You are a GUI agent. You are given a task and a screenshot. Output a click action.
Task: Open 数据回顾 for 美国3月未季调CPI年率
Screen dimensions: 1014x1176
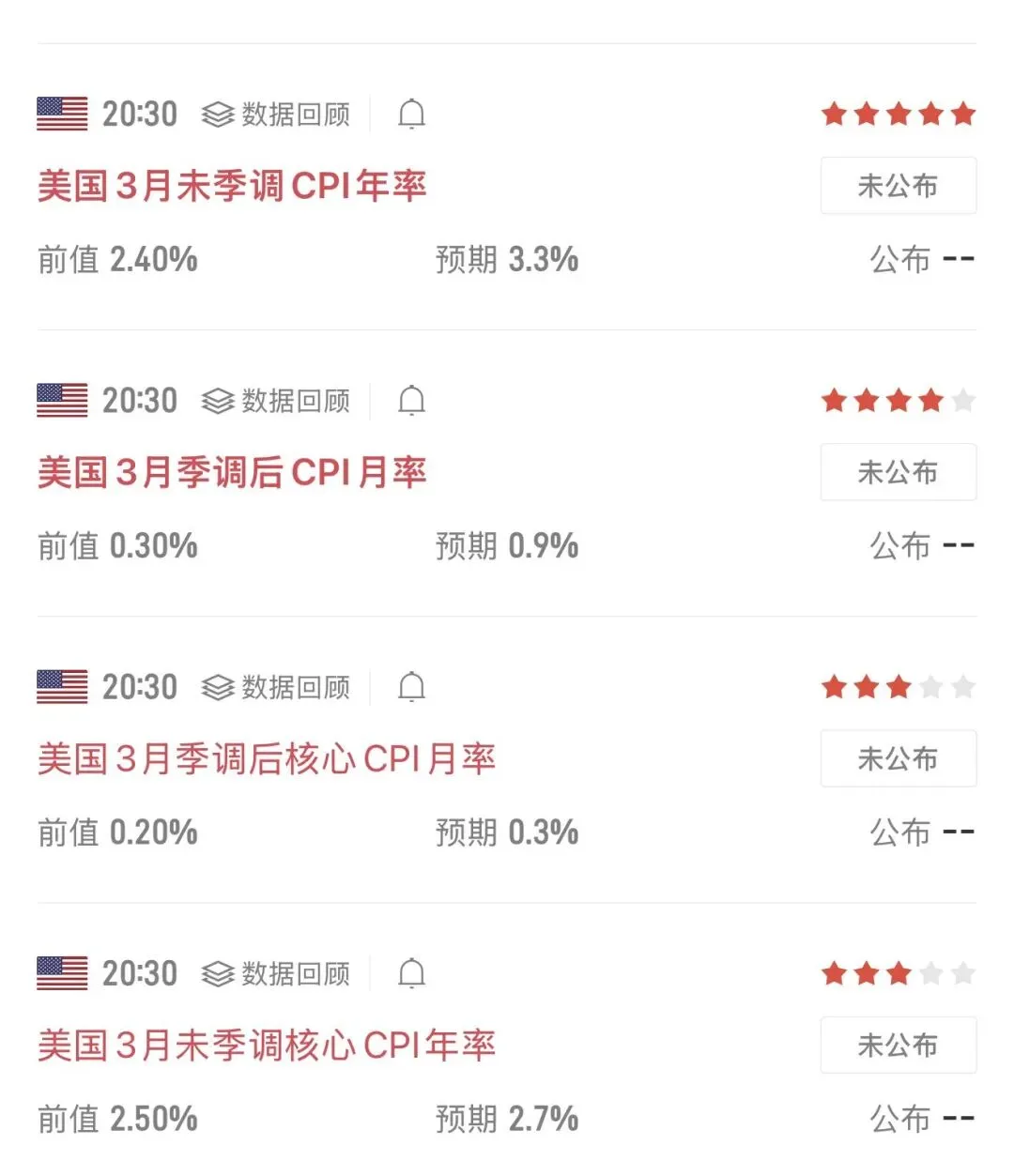tap(276, 115)
